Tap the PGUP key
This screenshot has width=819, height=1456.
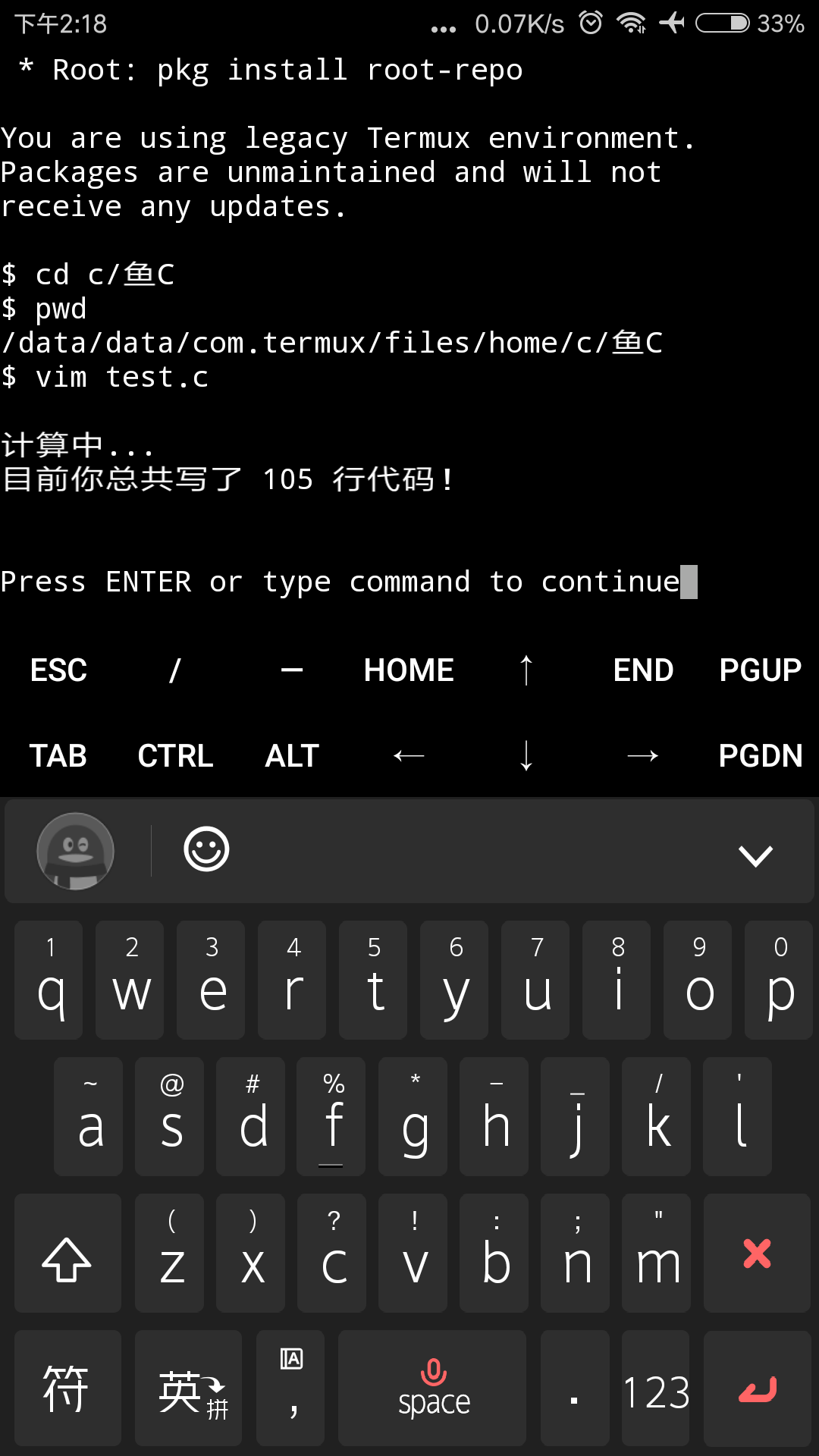pos(760,670)
